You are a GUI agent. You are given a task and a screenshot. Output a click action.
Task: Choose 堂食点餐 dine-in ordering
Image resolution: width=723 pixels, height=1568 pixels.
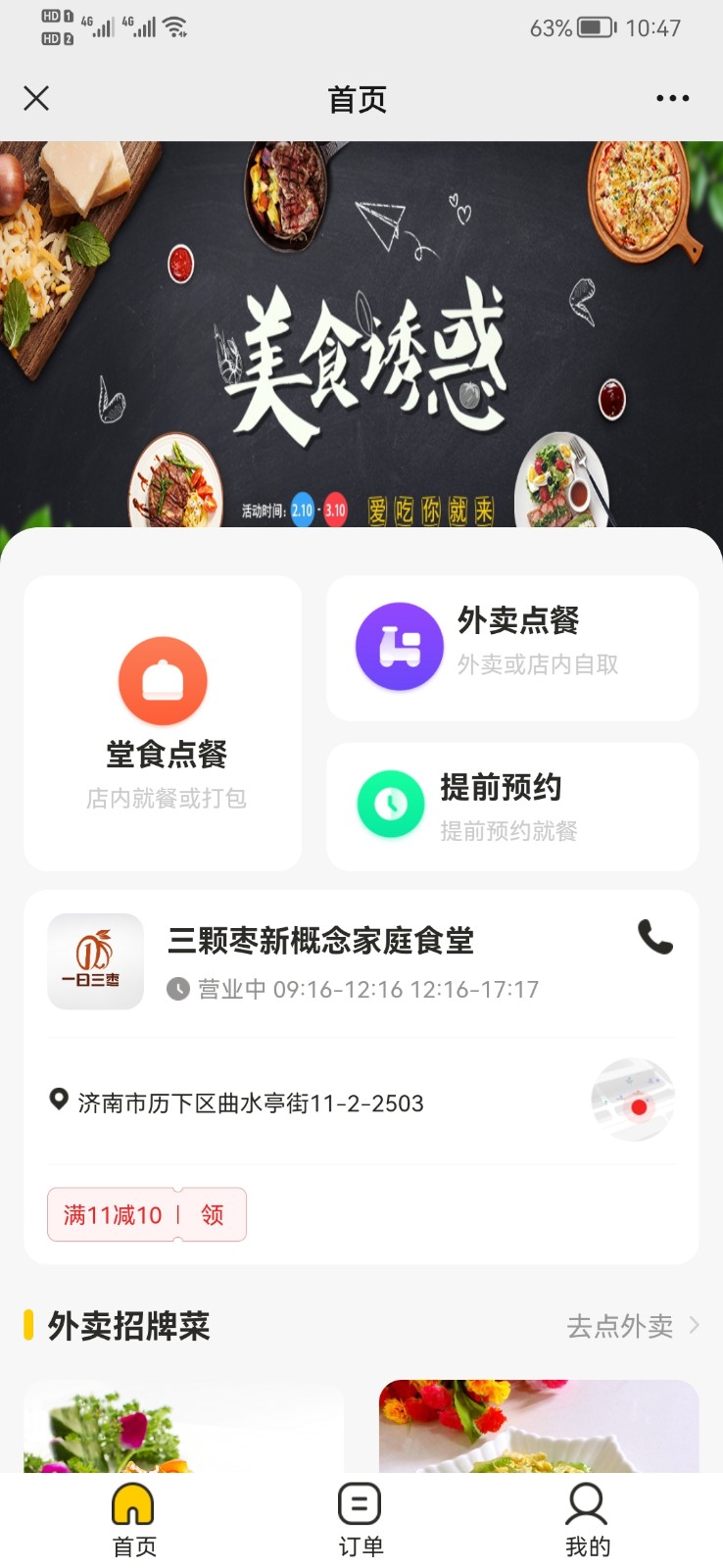(164, 722)
